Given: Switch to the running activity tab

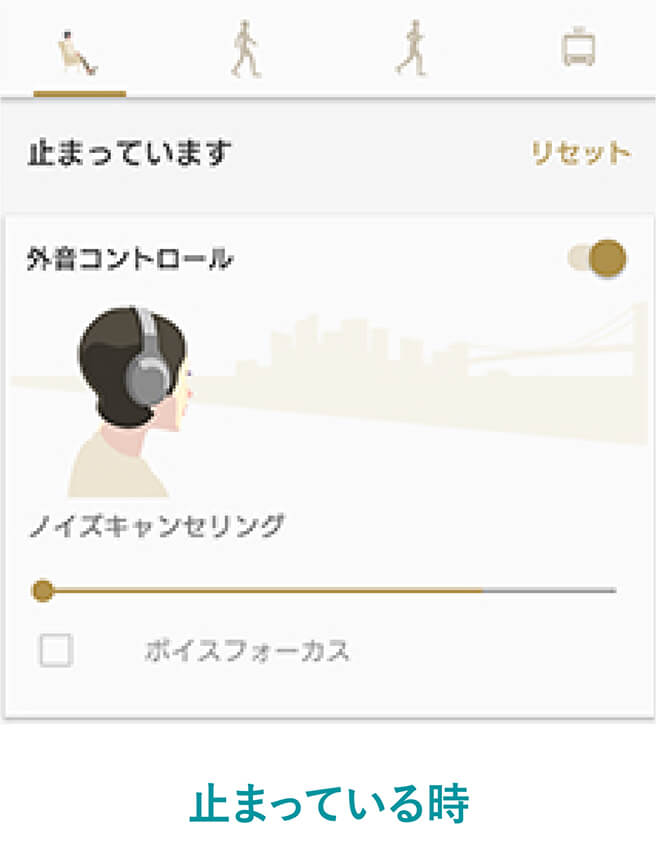Looking at the screenshot, I should tap(412, 48).
